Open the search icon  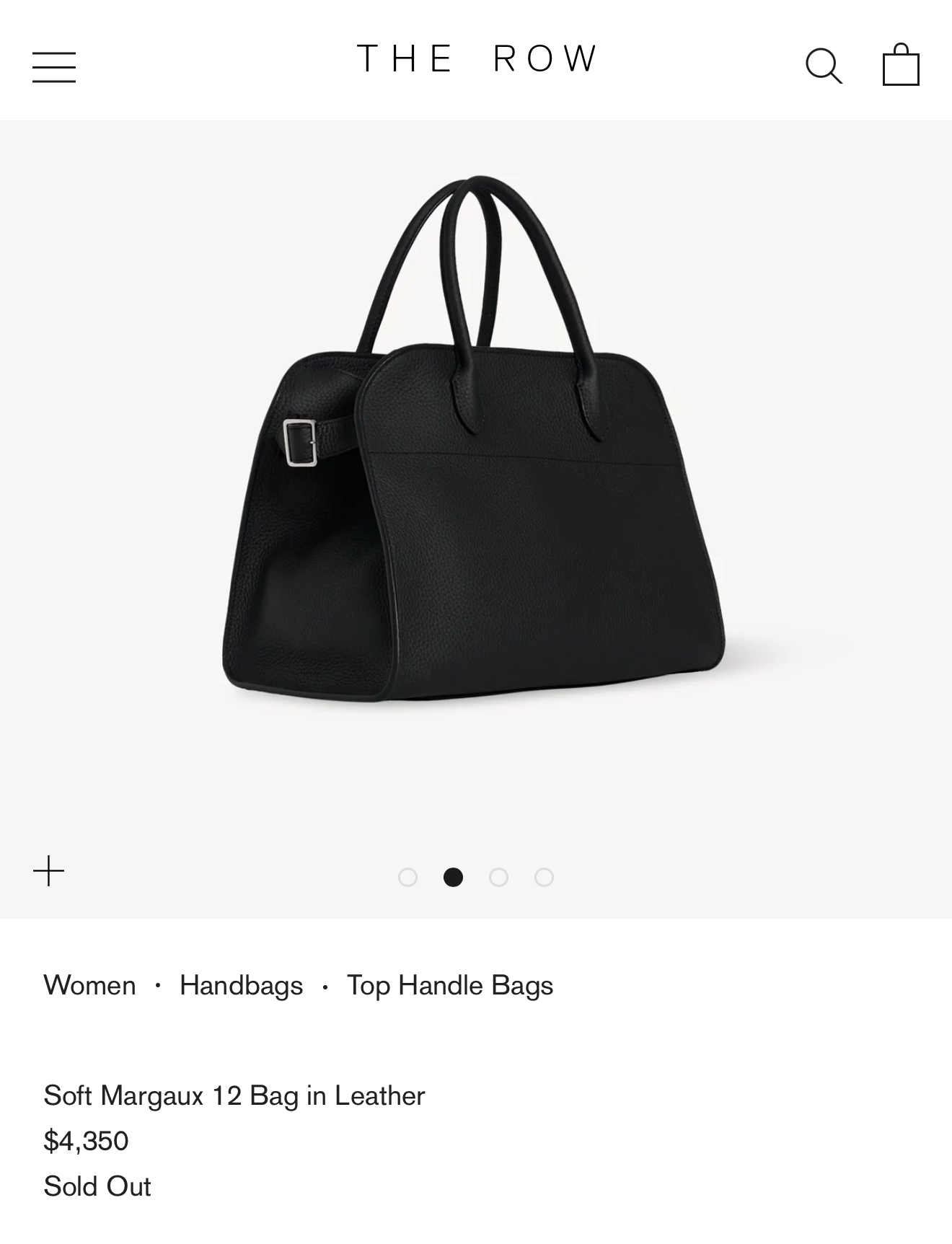[823, 66]
